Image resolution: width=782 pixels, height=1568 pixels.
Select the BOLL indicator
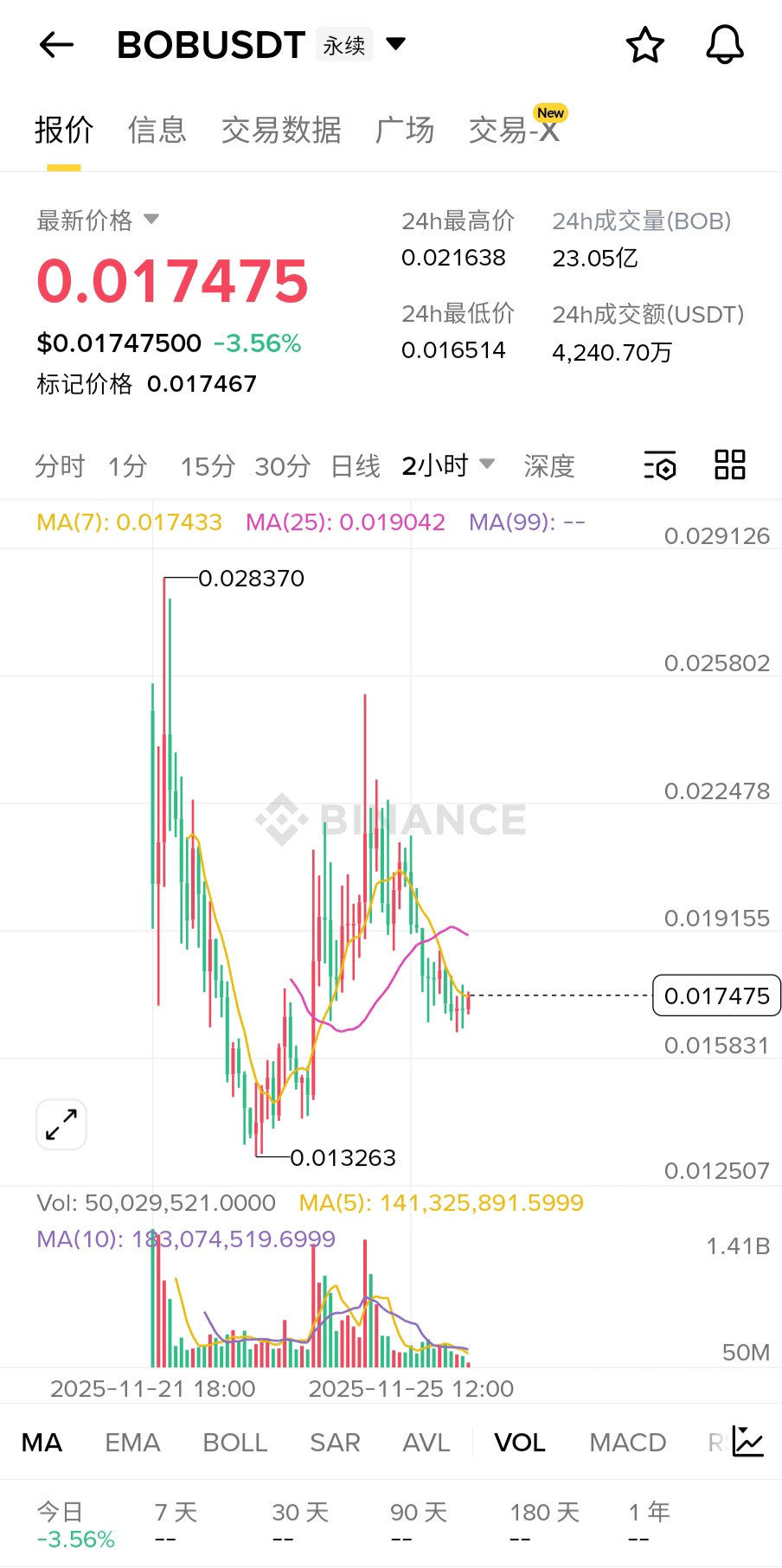(234, 1443)
